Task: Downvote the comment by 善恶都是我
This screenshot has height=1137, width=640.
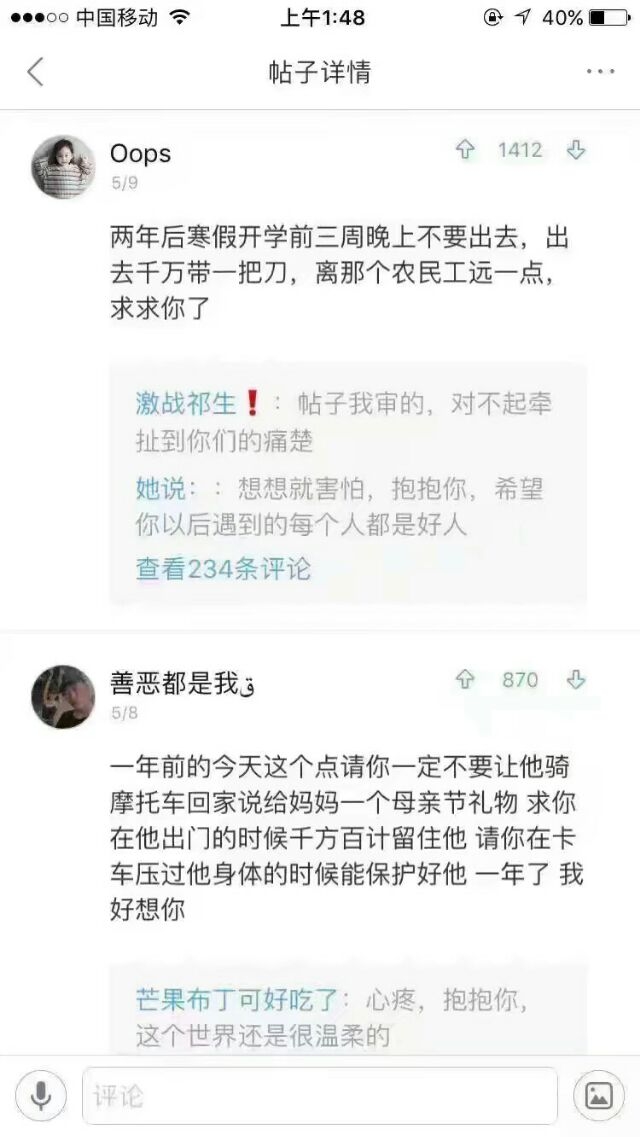Action: pos(575,680)
